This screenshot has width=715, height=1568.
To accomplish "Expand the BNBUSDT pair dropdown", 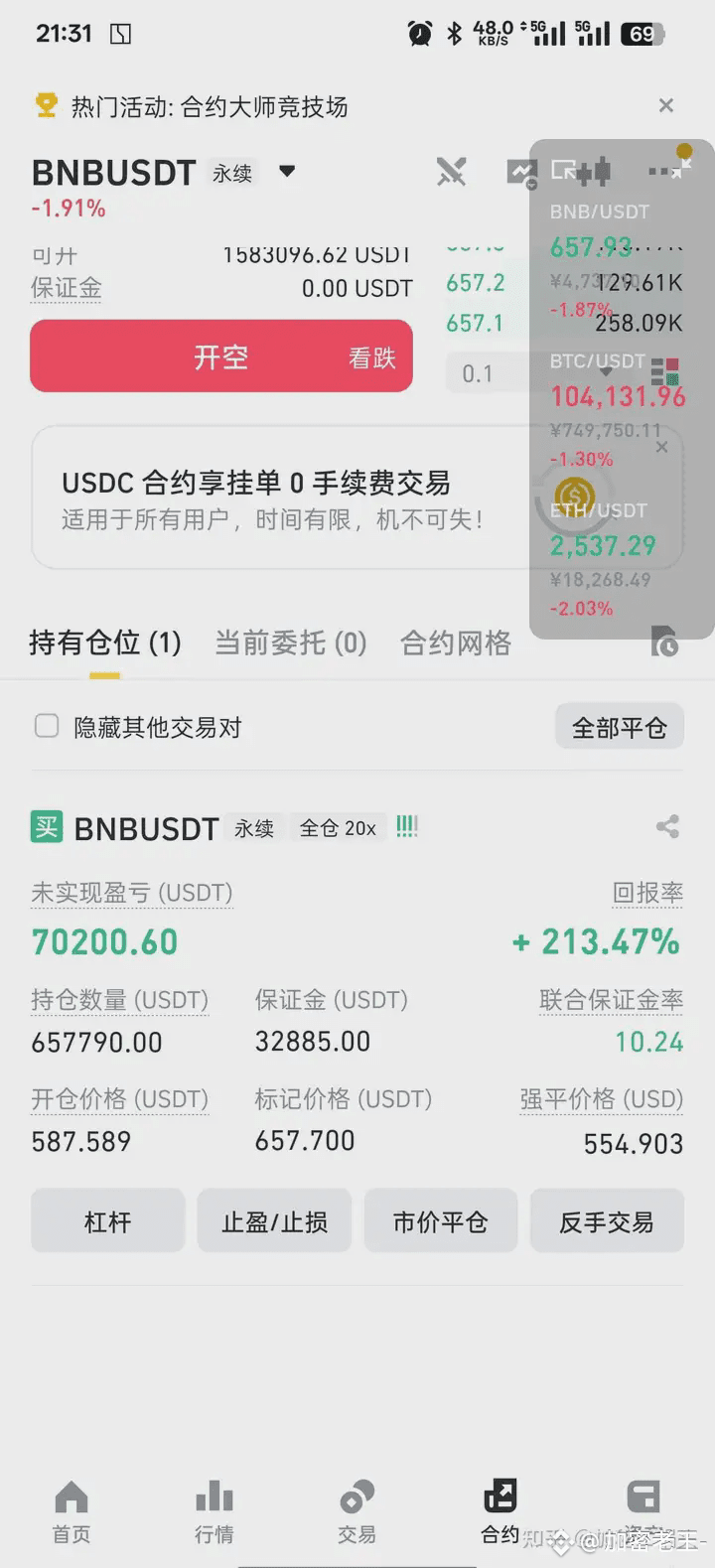I will pos(287,171).
